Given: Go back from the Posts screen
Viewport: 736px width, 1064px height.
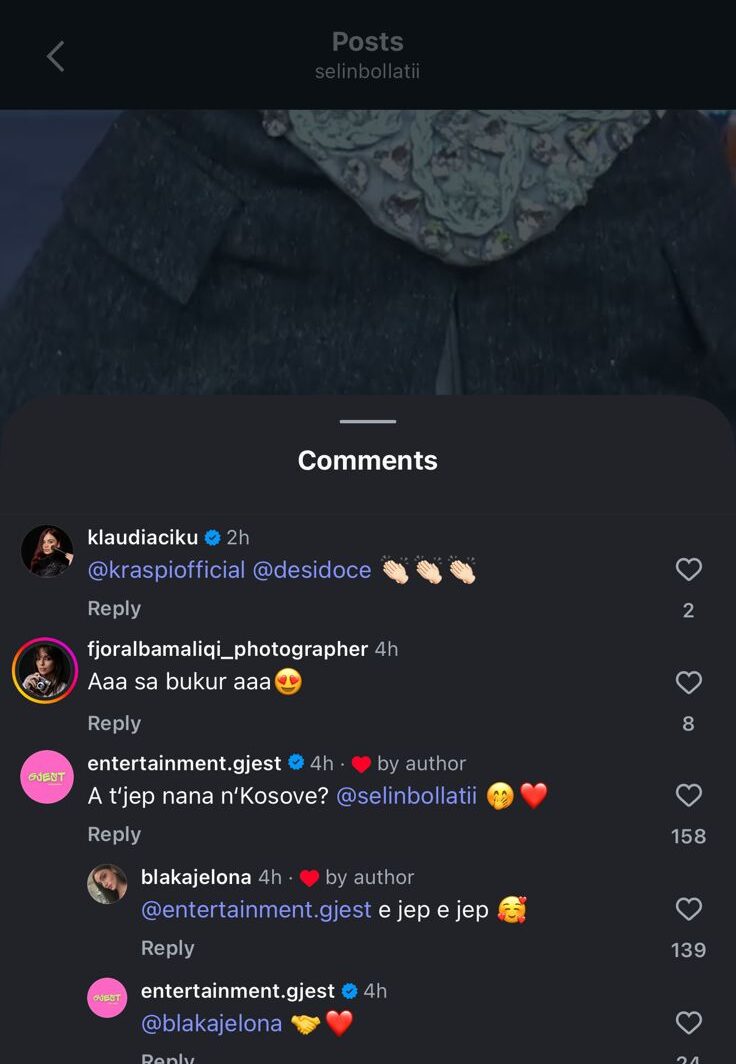Looking at the screenshot, I should click(56, 57).
